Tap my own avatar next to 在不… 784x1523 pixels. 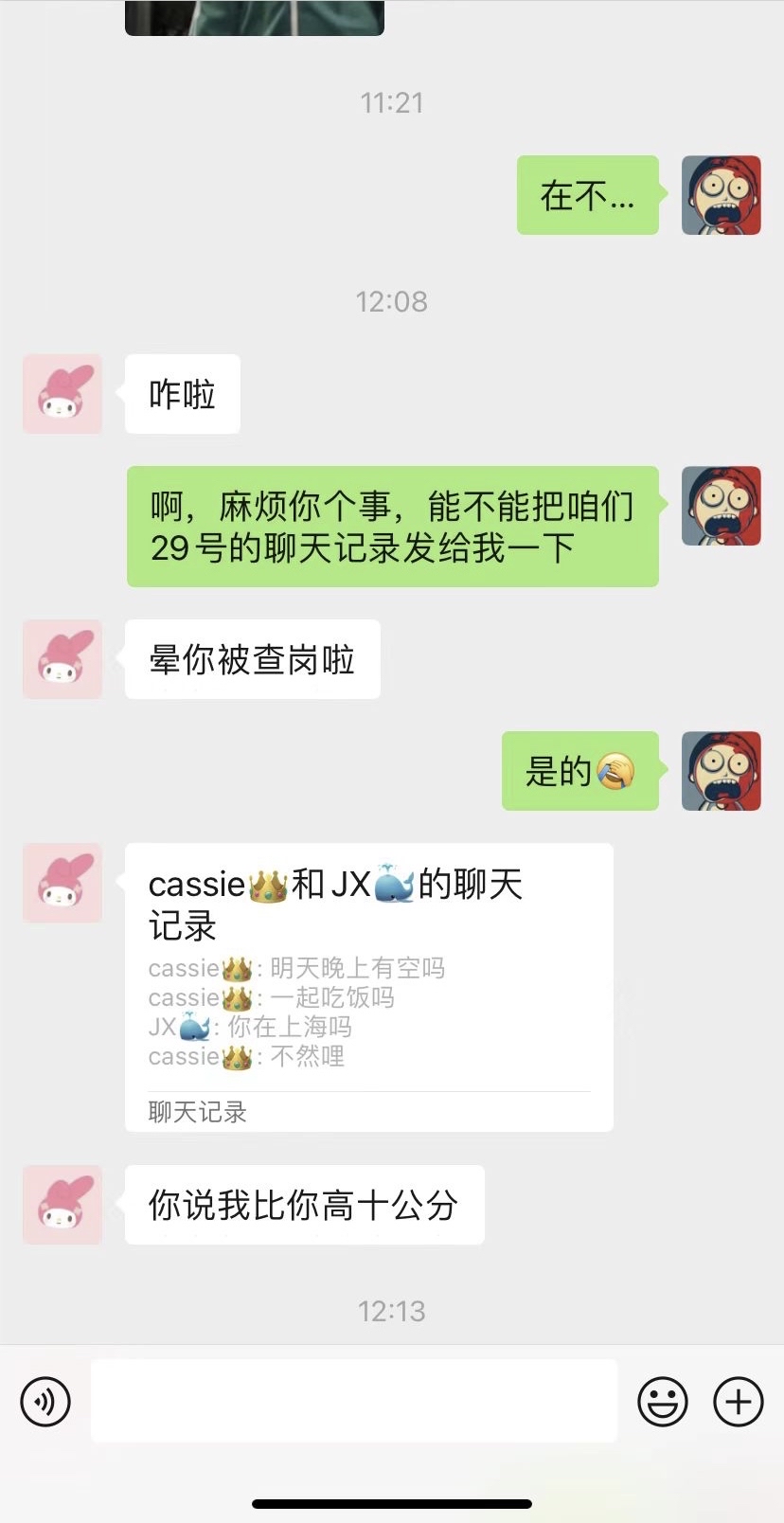pyautogui.click(x=721, y=195)
